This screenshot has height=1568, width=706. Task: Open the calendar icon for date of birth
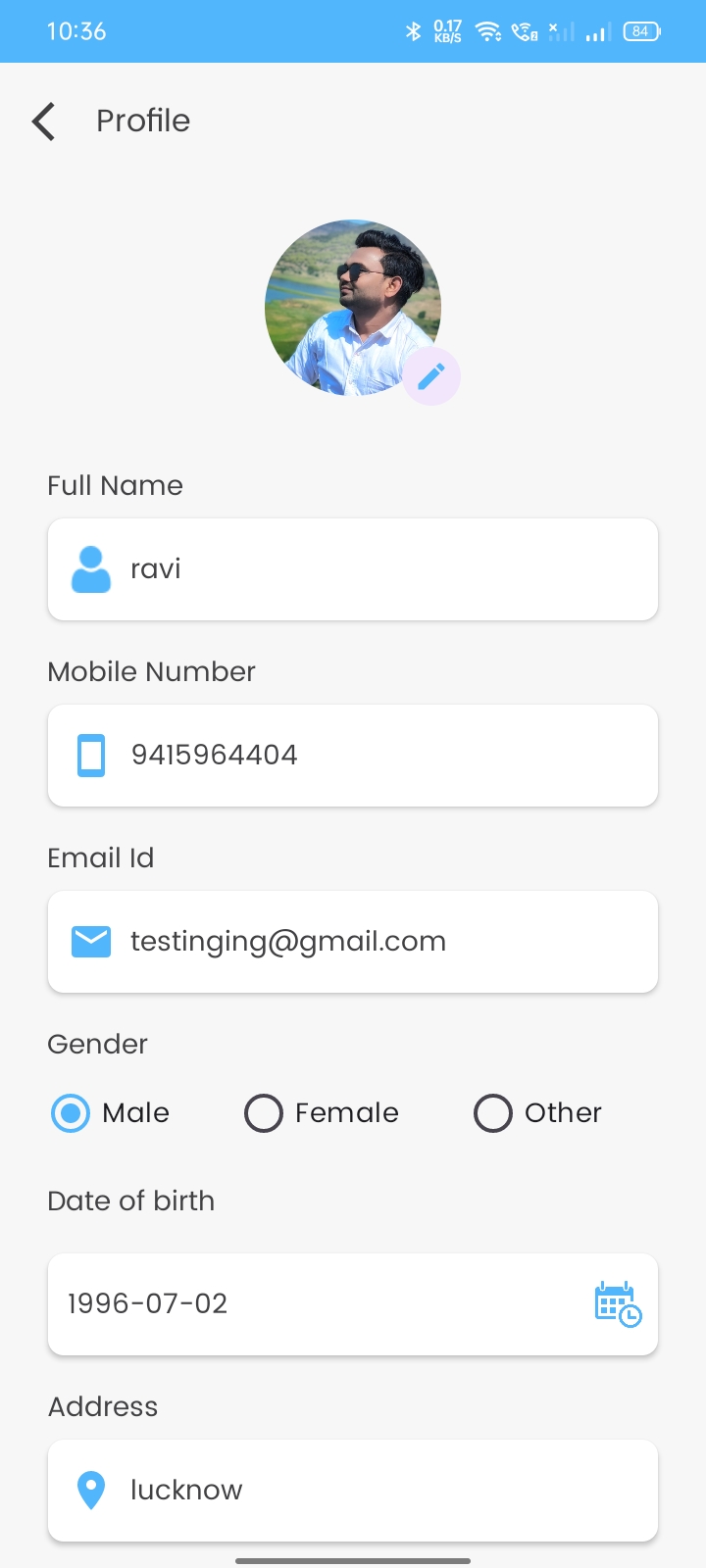pyautogui.click(x=618, y=1304)
